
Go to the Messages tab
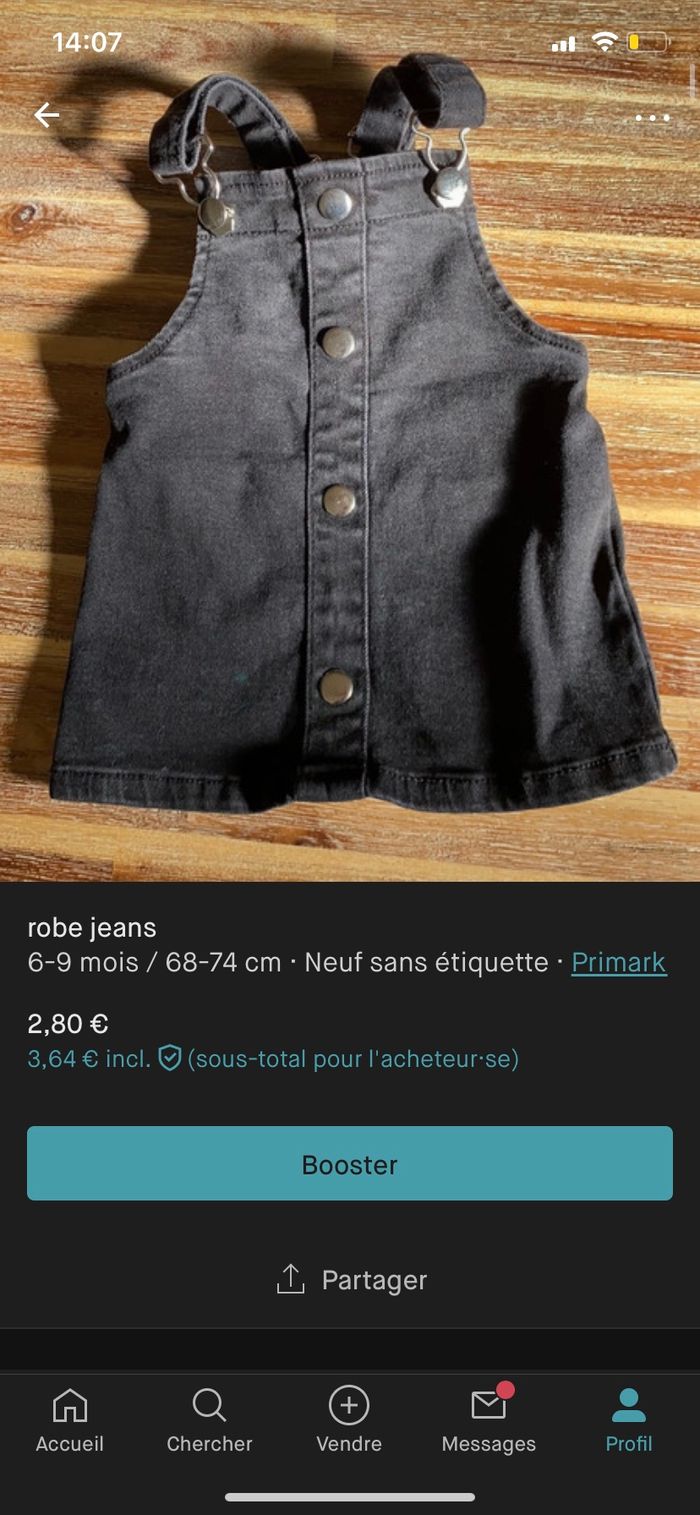coord(489,1421)
